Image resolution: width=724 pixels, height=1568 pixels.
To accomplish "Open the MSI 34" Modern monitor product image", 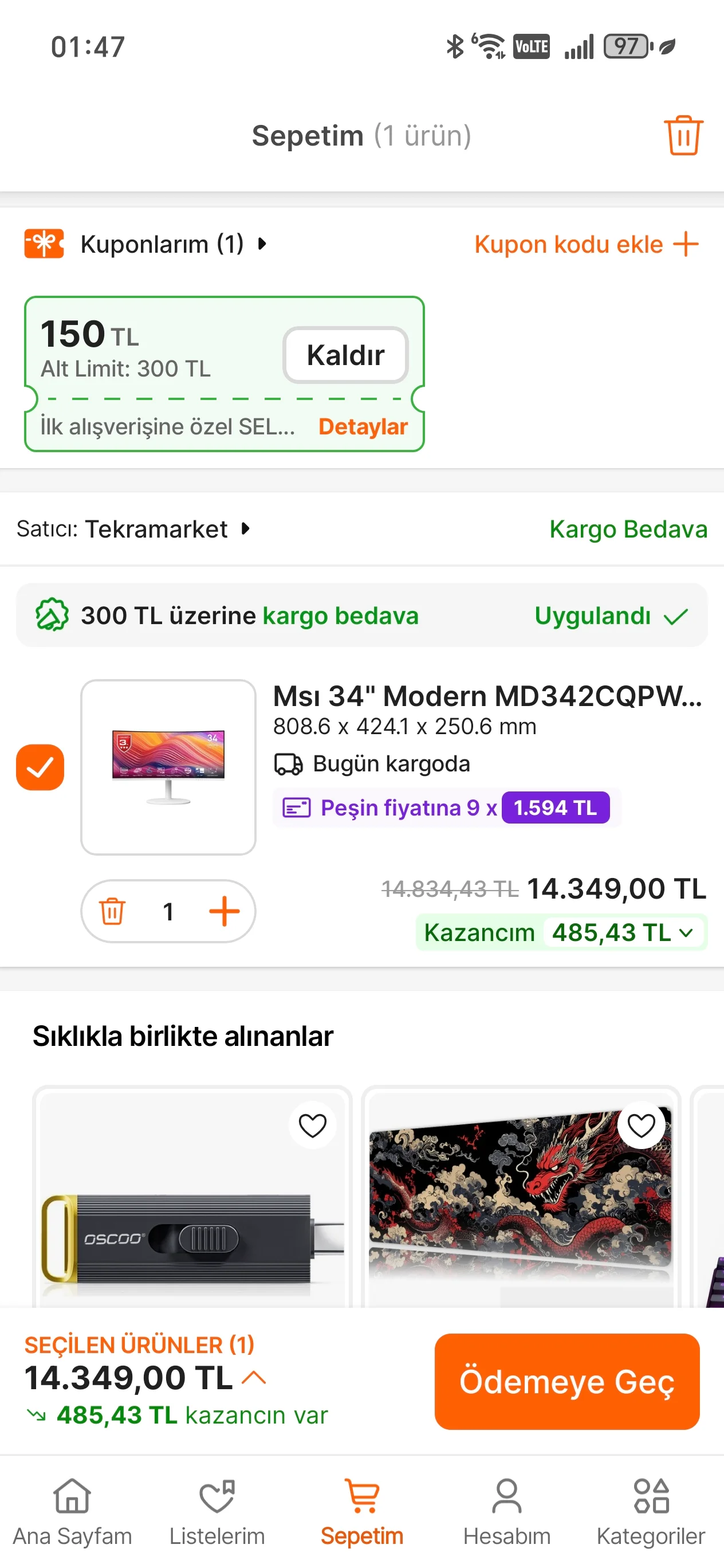I will tap(168, 767).
